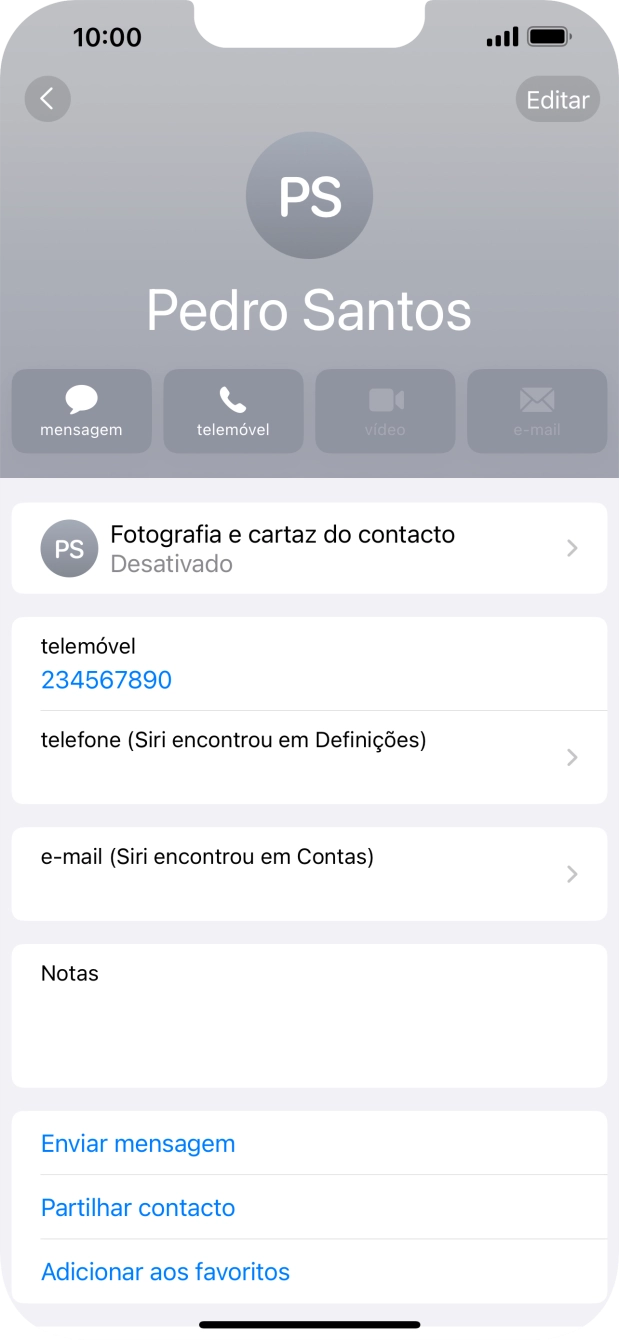Tap the Notas field
Viewport: 619px width, 1340px height.
[x=309, y=1015]
